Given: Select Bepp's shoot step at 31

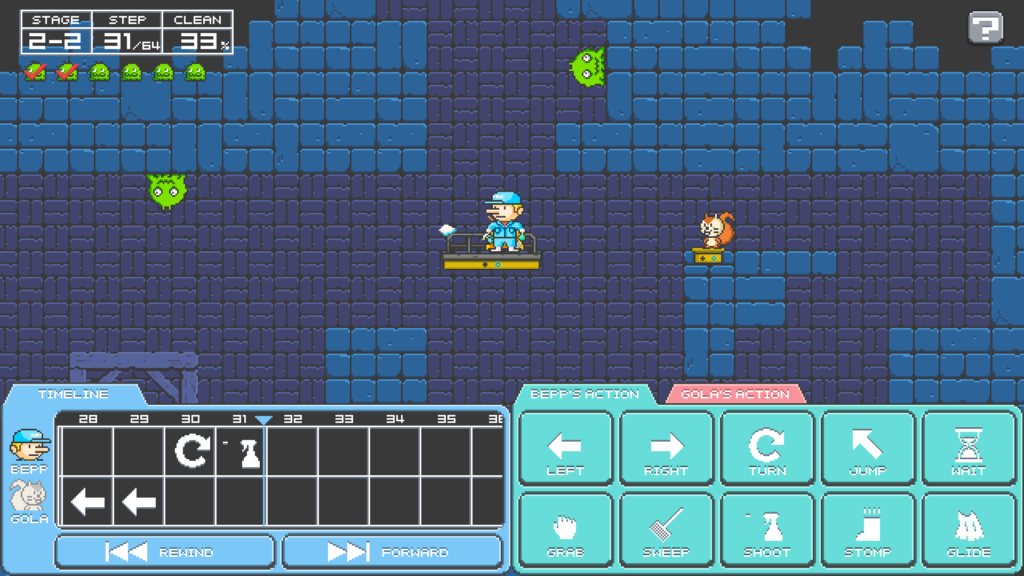Looking at the screenshot, I should coord(242,452).
